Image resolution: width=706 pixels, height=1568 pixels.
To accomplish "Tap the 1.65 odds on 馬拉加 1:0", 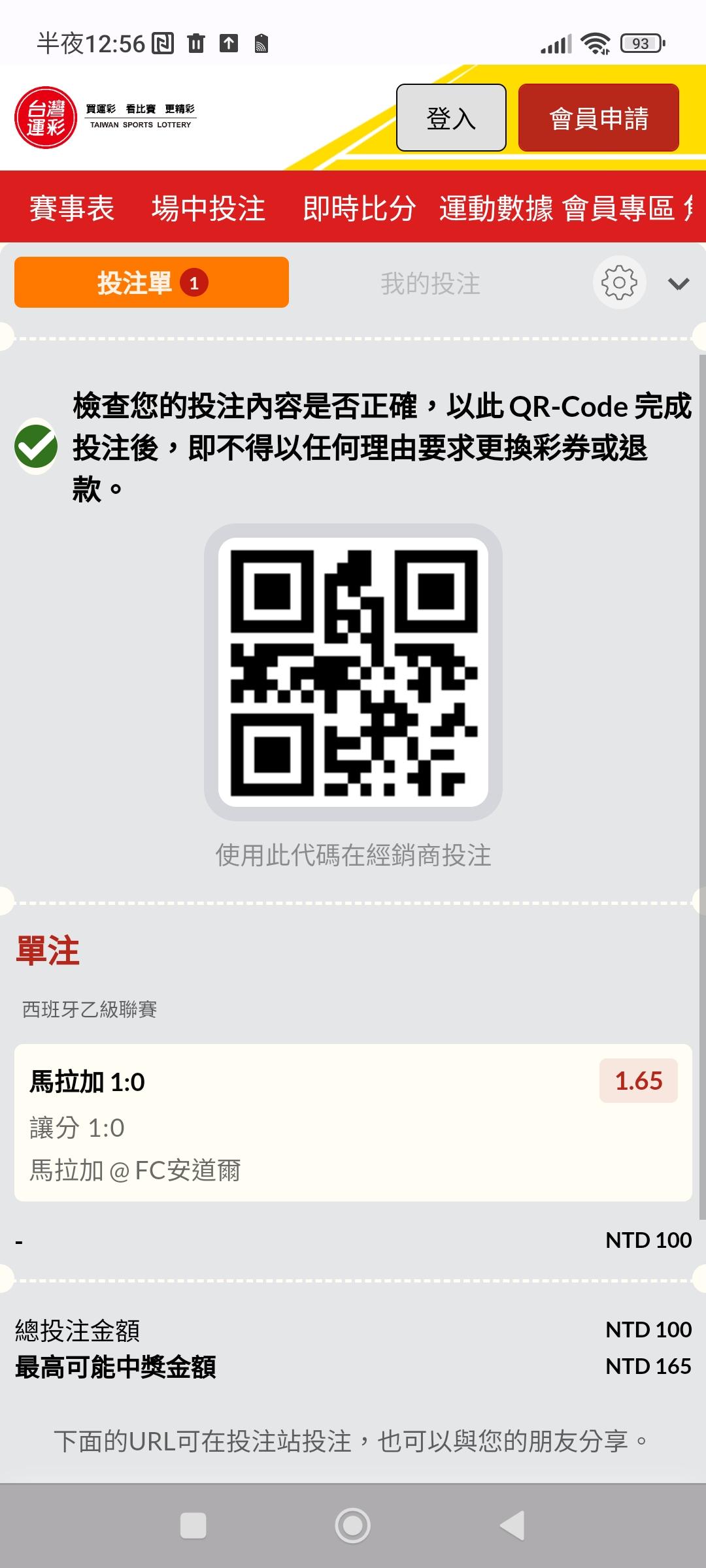I will pos(639,1081).
